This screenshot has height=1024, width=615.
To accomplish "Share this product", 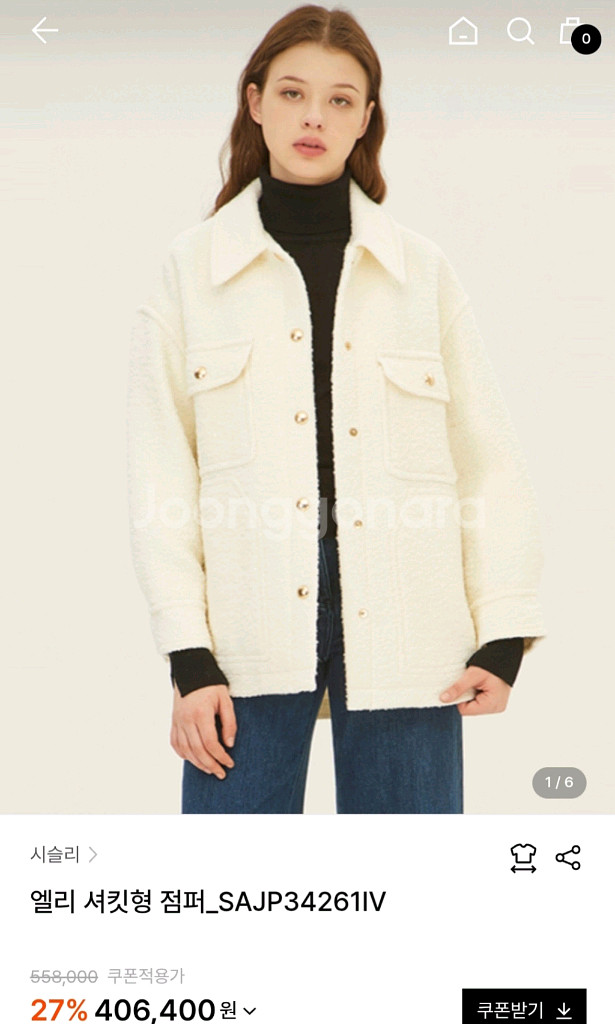I will click(x=568, y=857).
